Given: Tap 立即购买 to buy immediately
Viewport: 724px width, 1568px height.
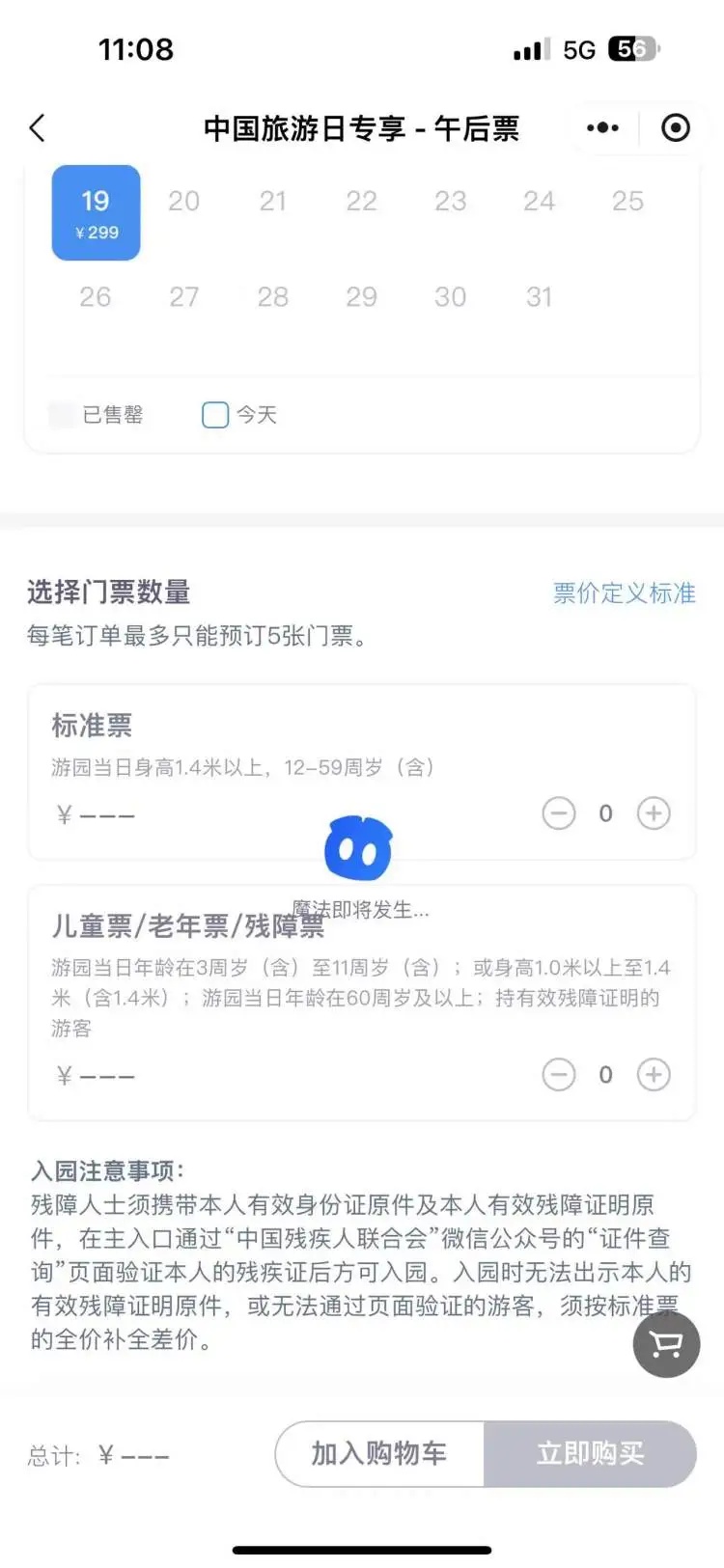Looking at the screenshot, I should [590, 1454].
